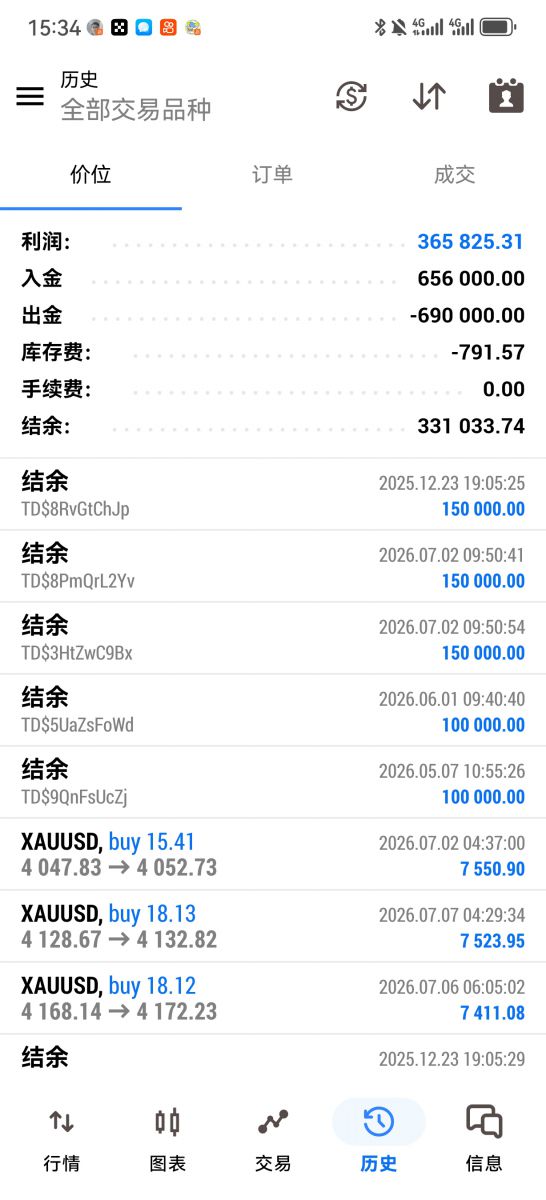This screenshot has width=546, height=1200.
Task: Open the calendar date filter icon
Action: click(506, 96)
